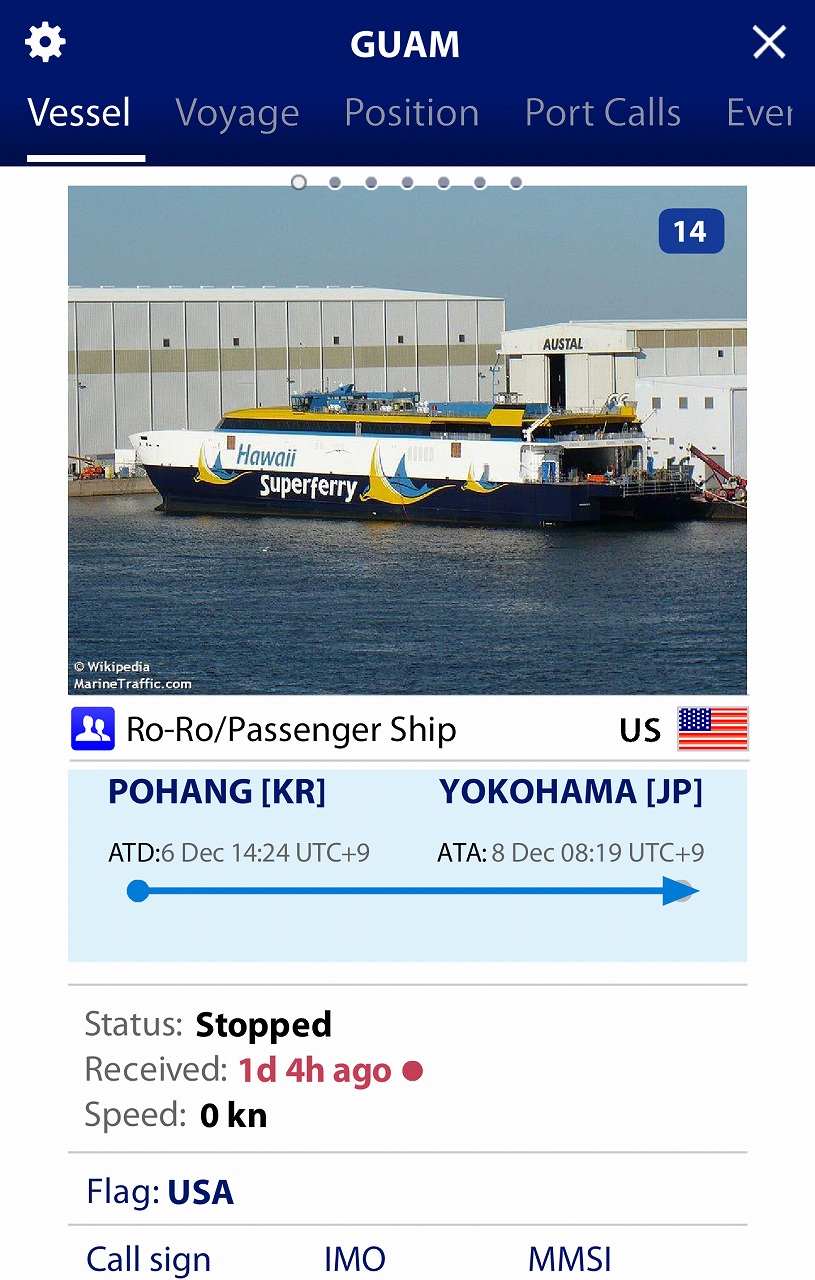This screenshot has height=1280, width=815.
Task: Switch to the Position tab
Action: 411,113
